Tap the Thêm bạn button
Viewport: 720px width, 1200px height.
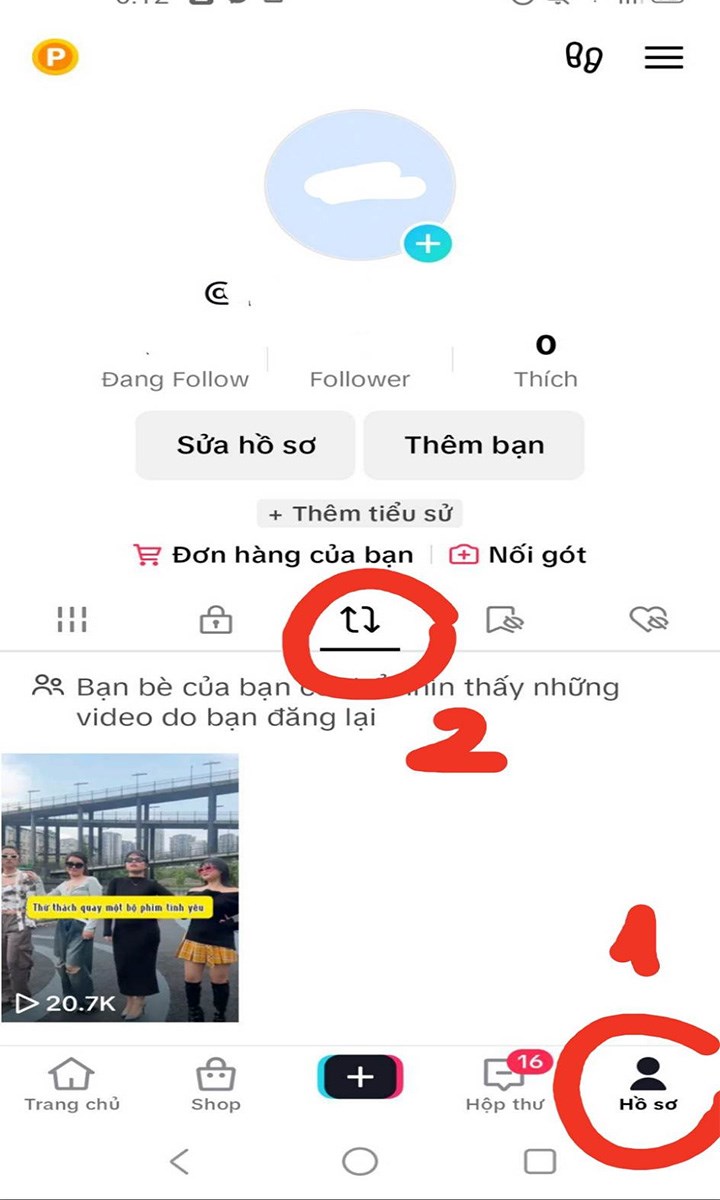click(x=474, y=445)
